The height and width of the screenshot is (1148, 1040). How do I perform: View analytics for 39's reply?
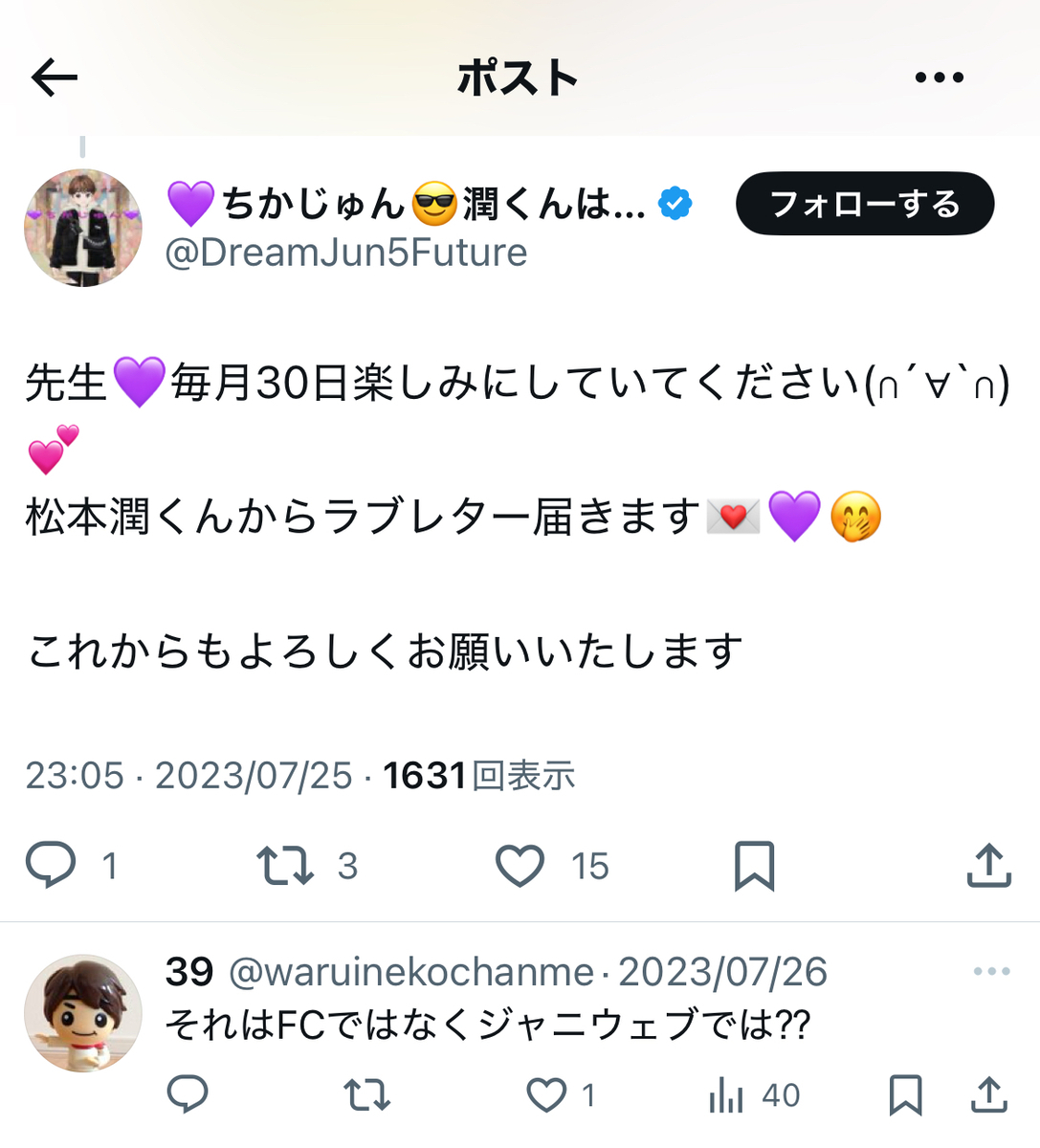click(x=727, y=1094)
